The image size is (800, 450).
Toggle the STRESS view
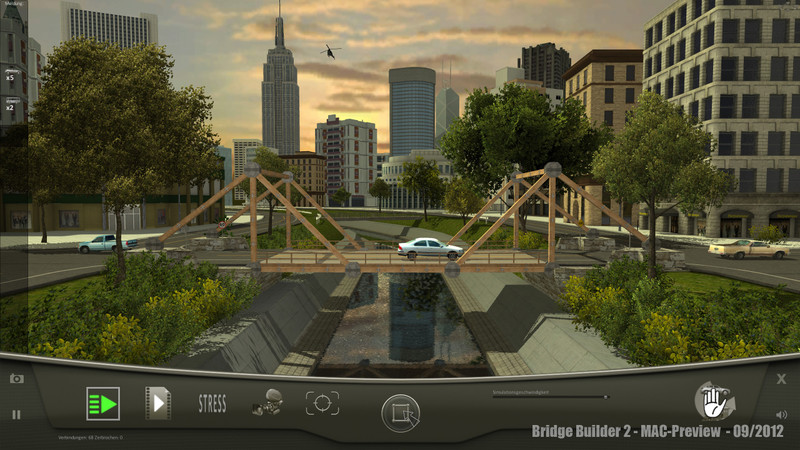coord(212,404)
